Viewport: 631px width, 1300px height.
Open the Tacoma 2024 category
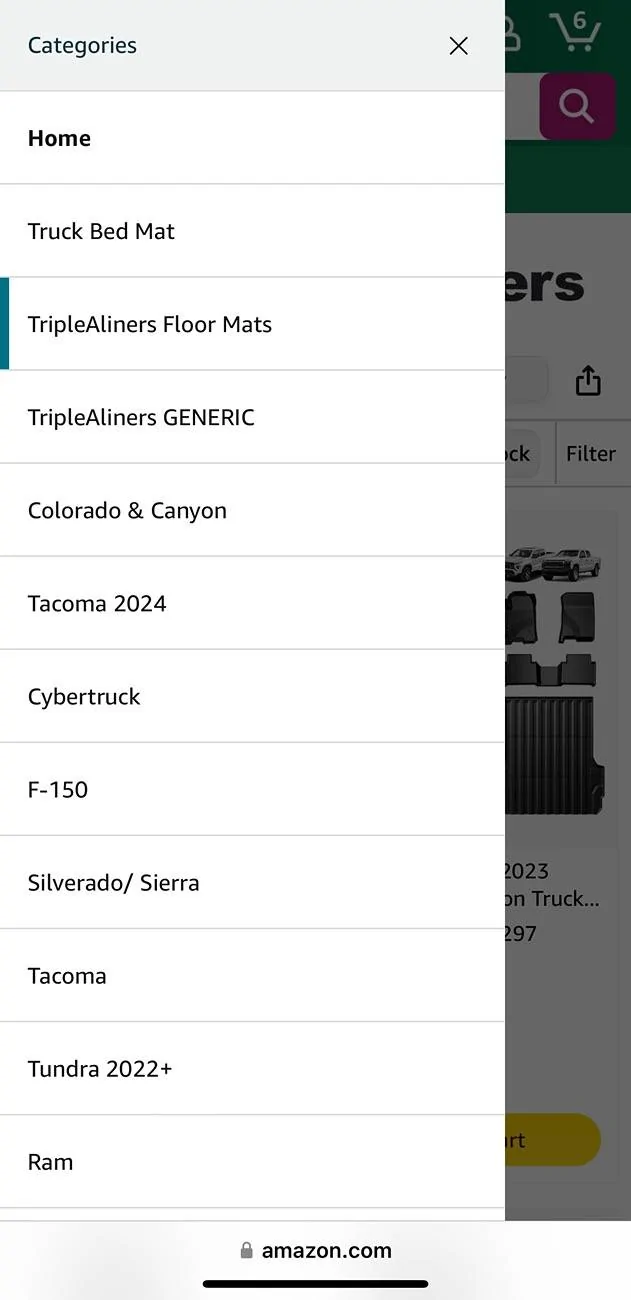coord(252,603)
